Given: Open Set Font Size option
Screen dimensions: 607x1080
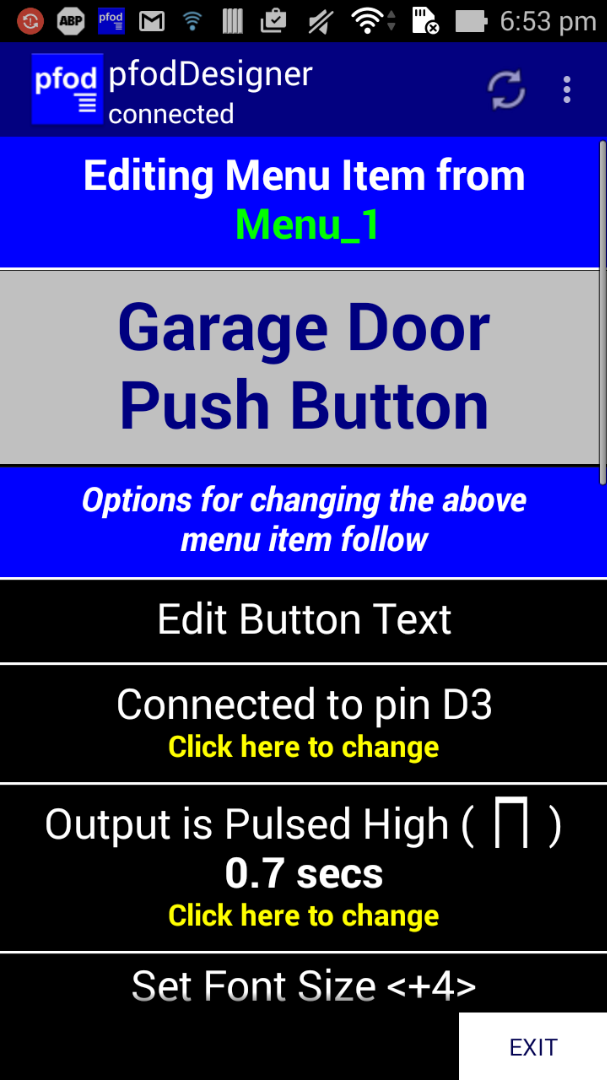Looking at the screenshot, I should tap(303, 984).
